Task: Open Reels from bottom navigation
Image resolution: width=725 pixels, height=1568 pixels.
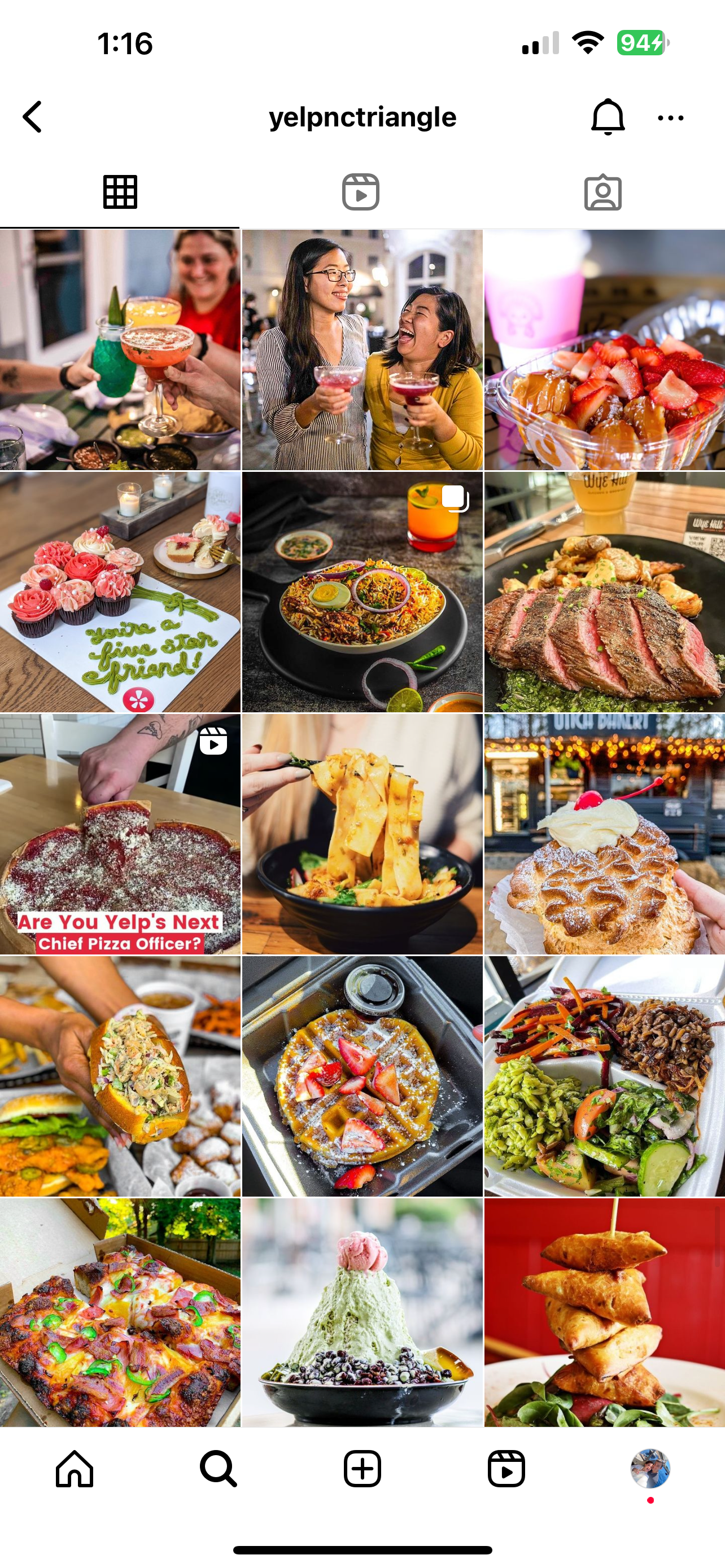Action: [506, 1468]
